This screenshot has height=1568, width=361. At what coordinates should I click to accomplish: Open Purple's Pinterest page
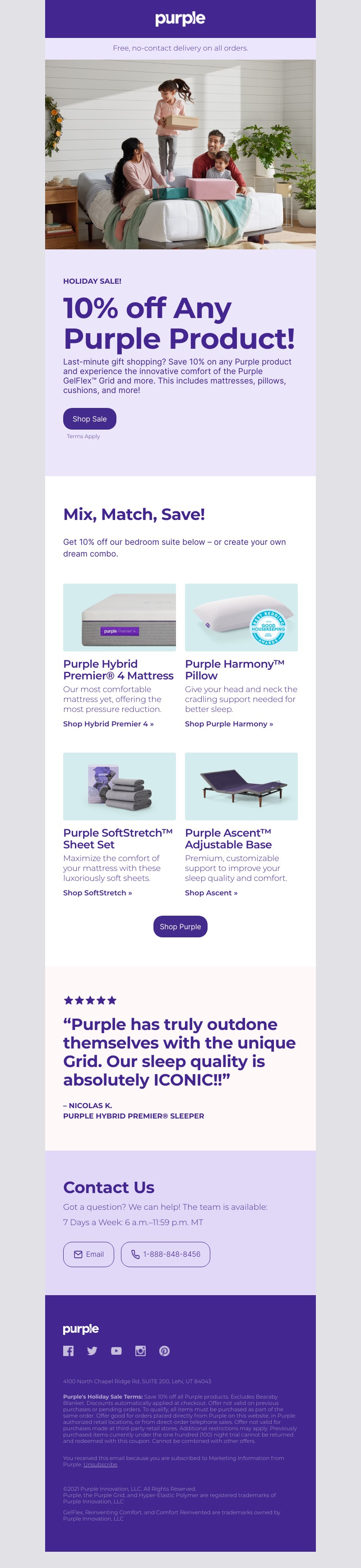point(164,1351)
